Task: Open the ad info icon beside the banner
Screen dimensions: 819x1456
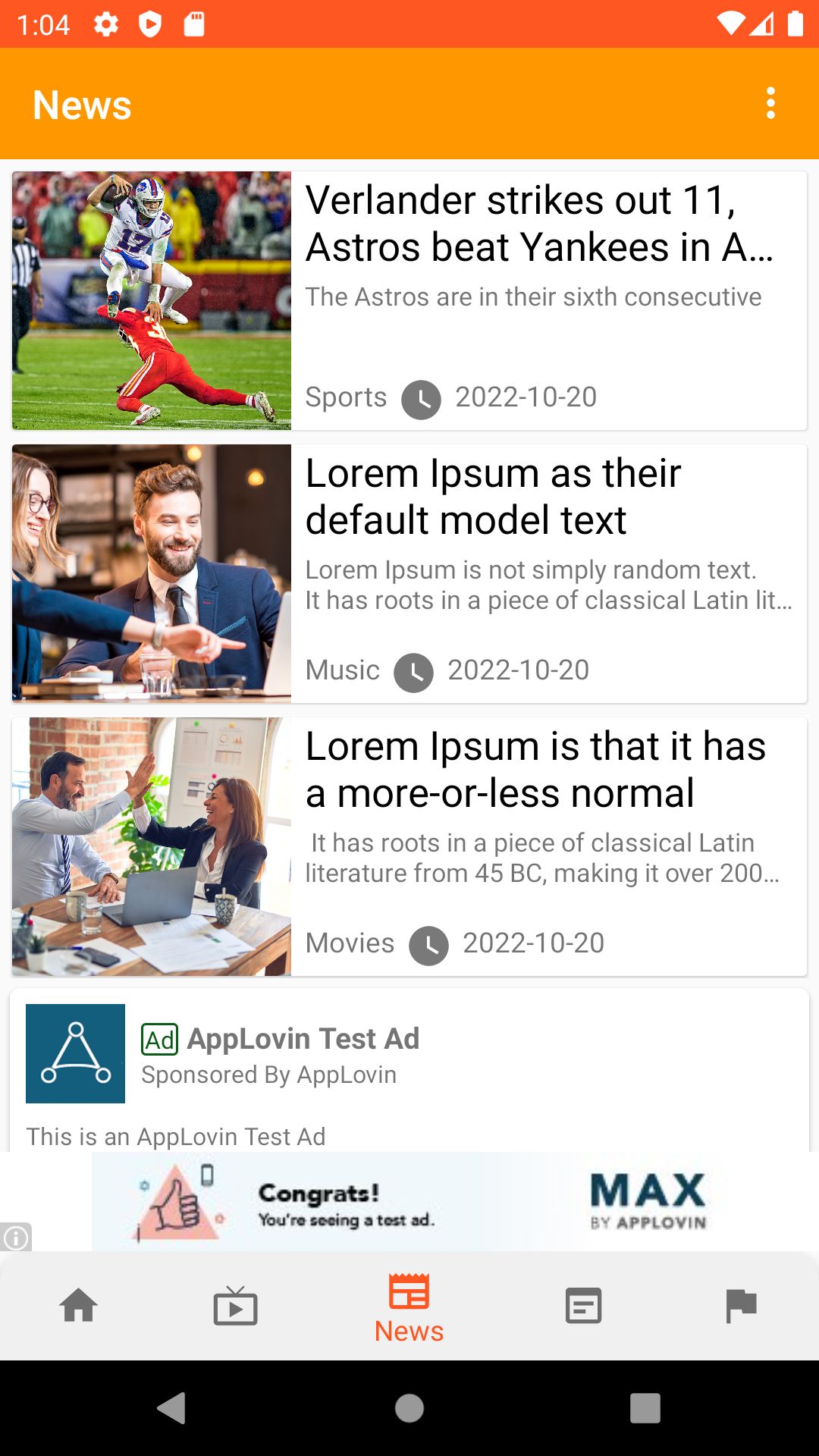Action: pyautogui.click(x=15, y=1238)
